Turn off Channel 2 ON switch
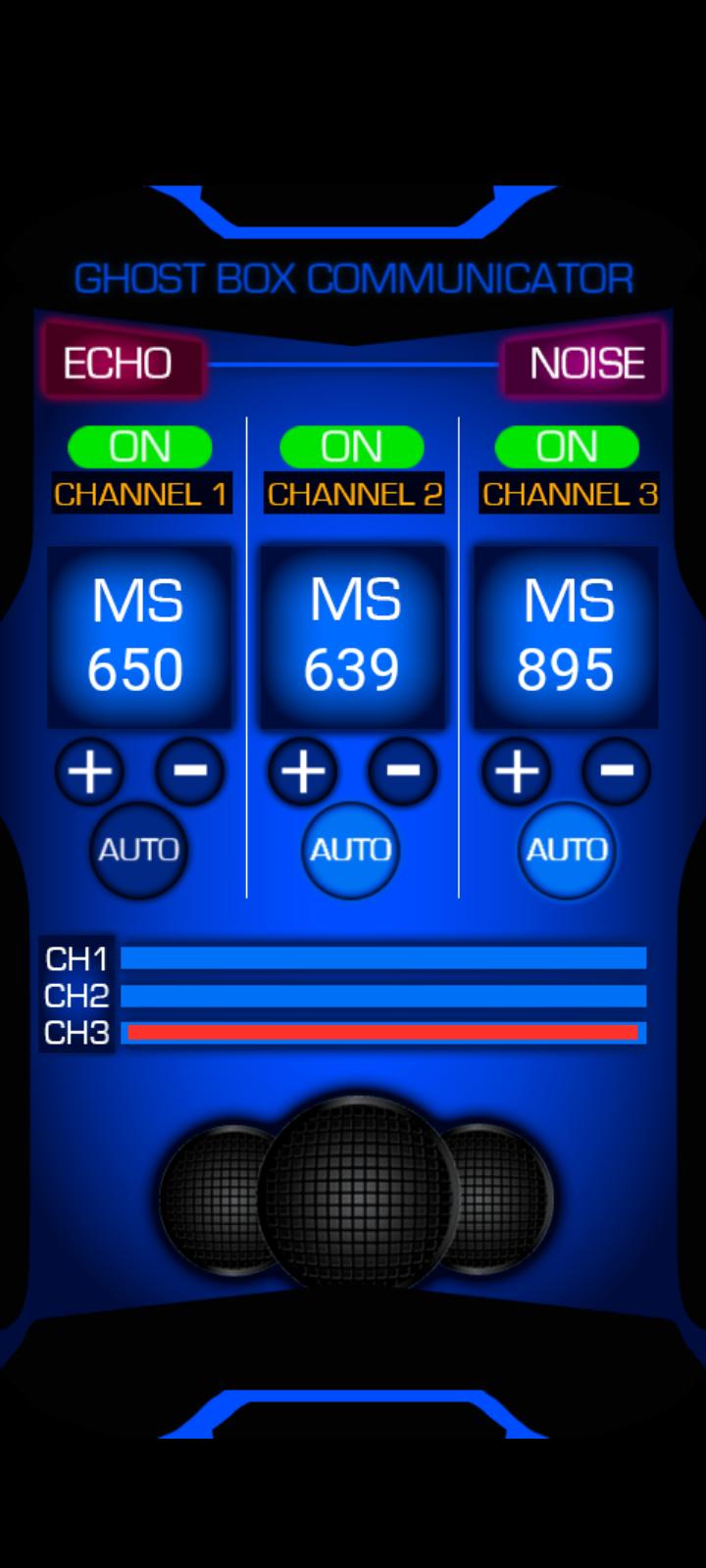 point(352,447)
